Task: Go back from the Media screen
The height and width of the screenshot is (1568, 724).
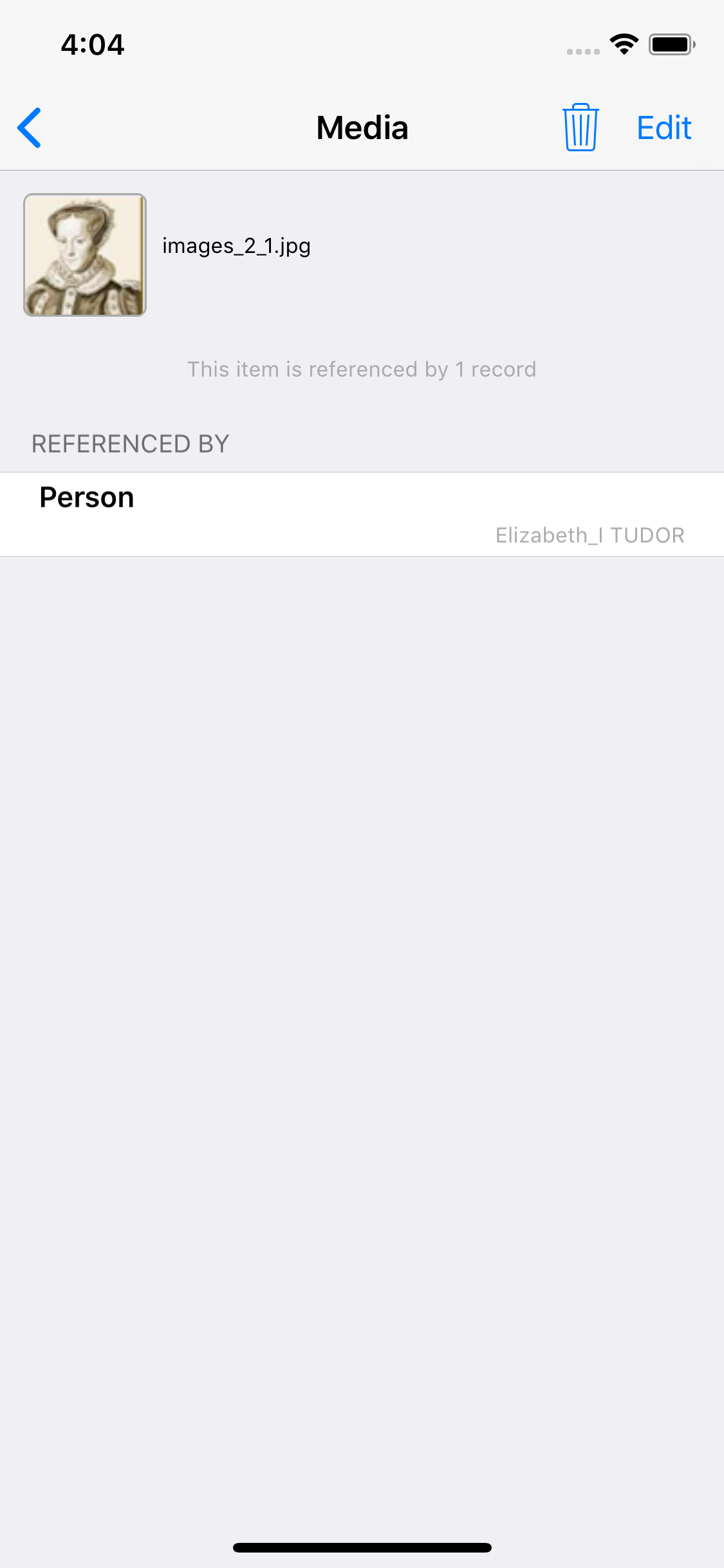Action: [x=30, y=127]
